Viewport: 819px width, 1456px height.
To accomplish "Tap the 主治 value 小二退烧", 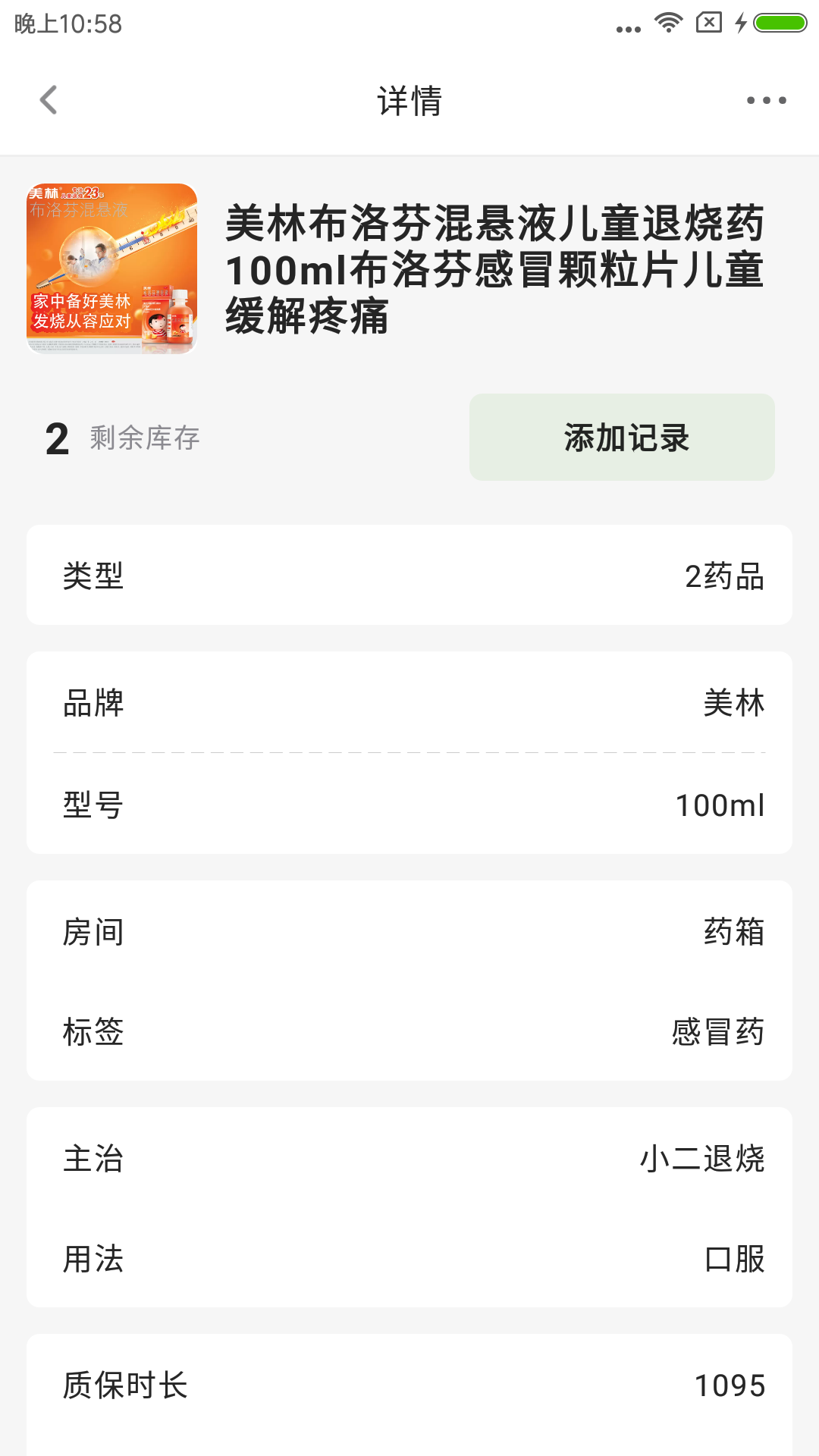I will click(x=701, y=1157).
